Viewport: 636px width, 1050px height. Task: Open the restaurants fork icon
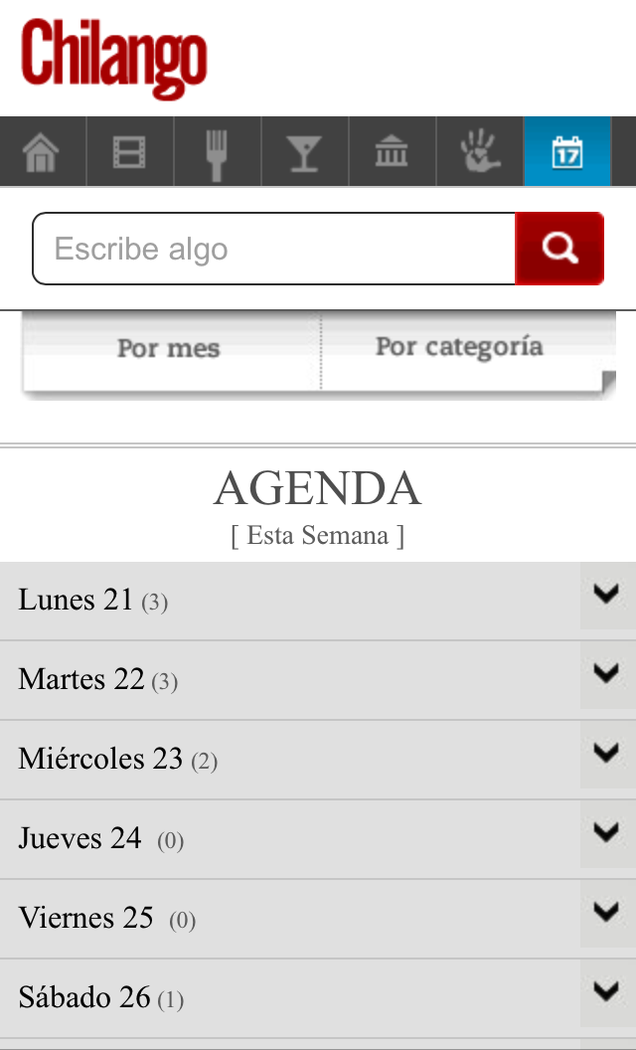click(217, 153)
